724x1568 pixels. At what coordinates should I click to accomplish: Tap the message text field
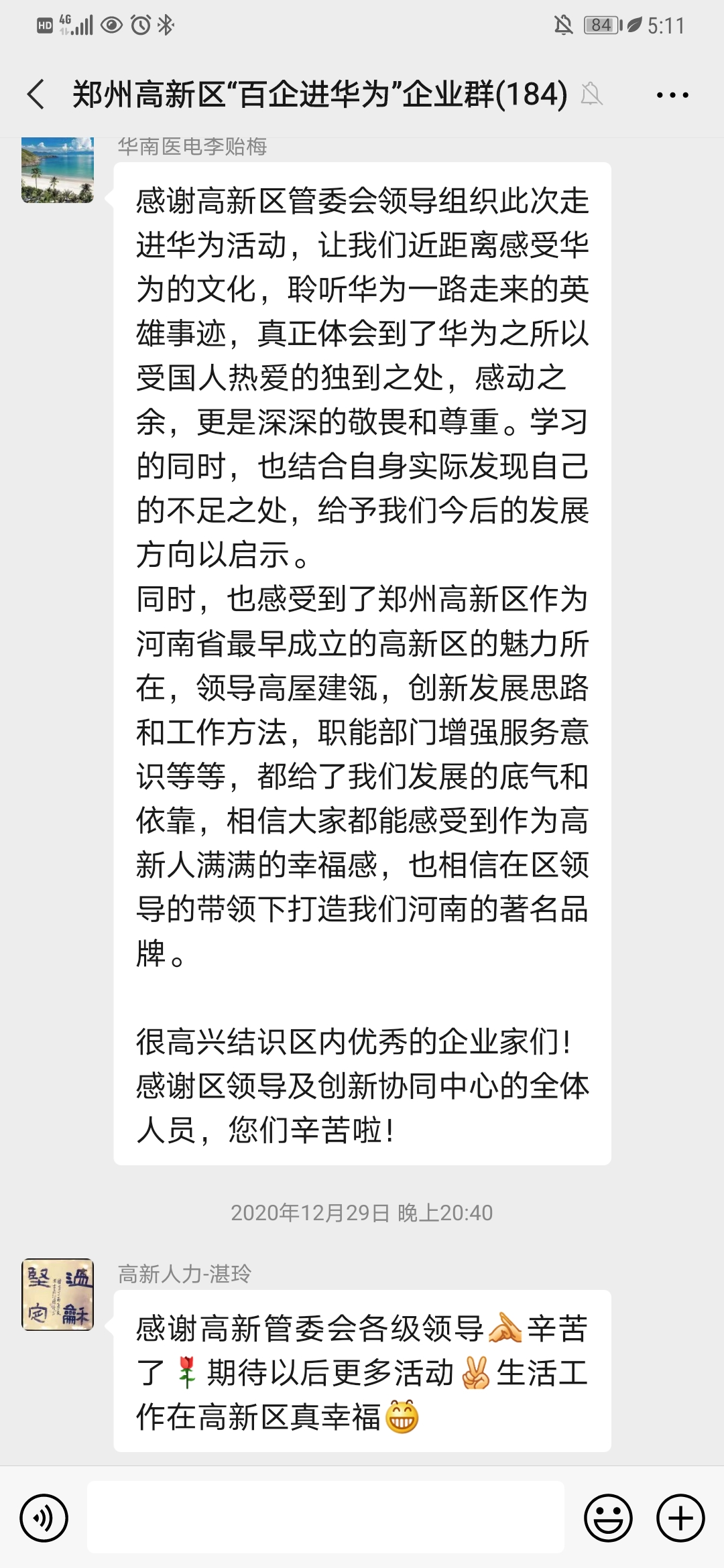(326, 1518)
